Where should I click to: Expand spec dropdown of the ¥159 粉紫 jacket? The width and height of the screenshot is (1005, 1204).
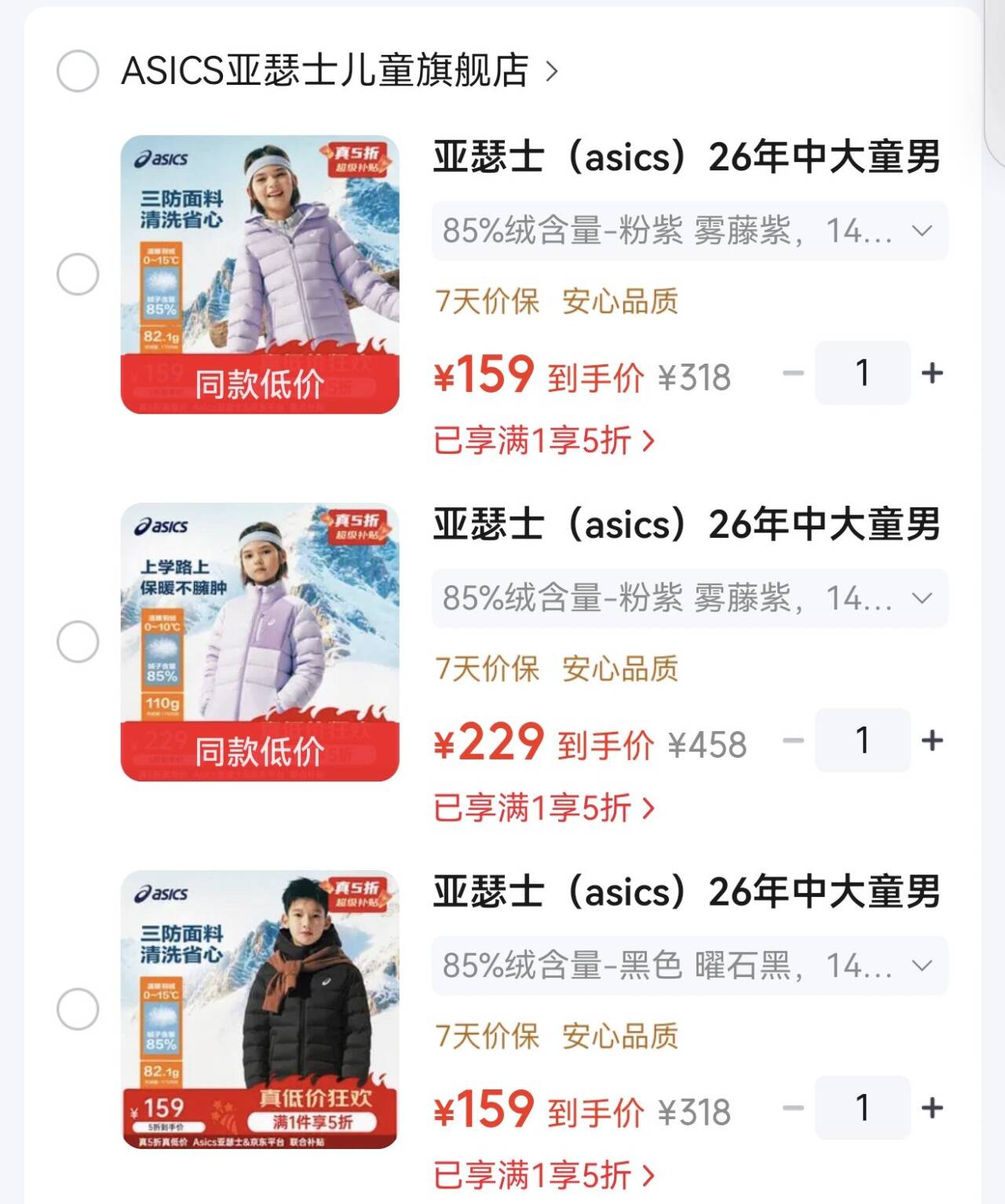pyautogui.click(x=689, y=231)
